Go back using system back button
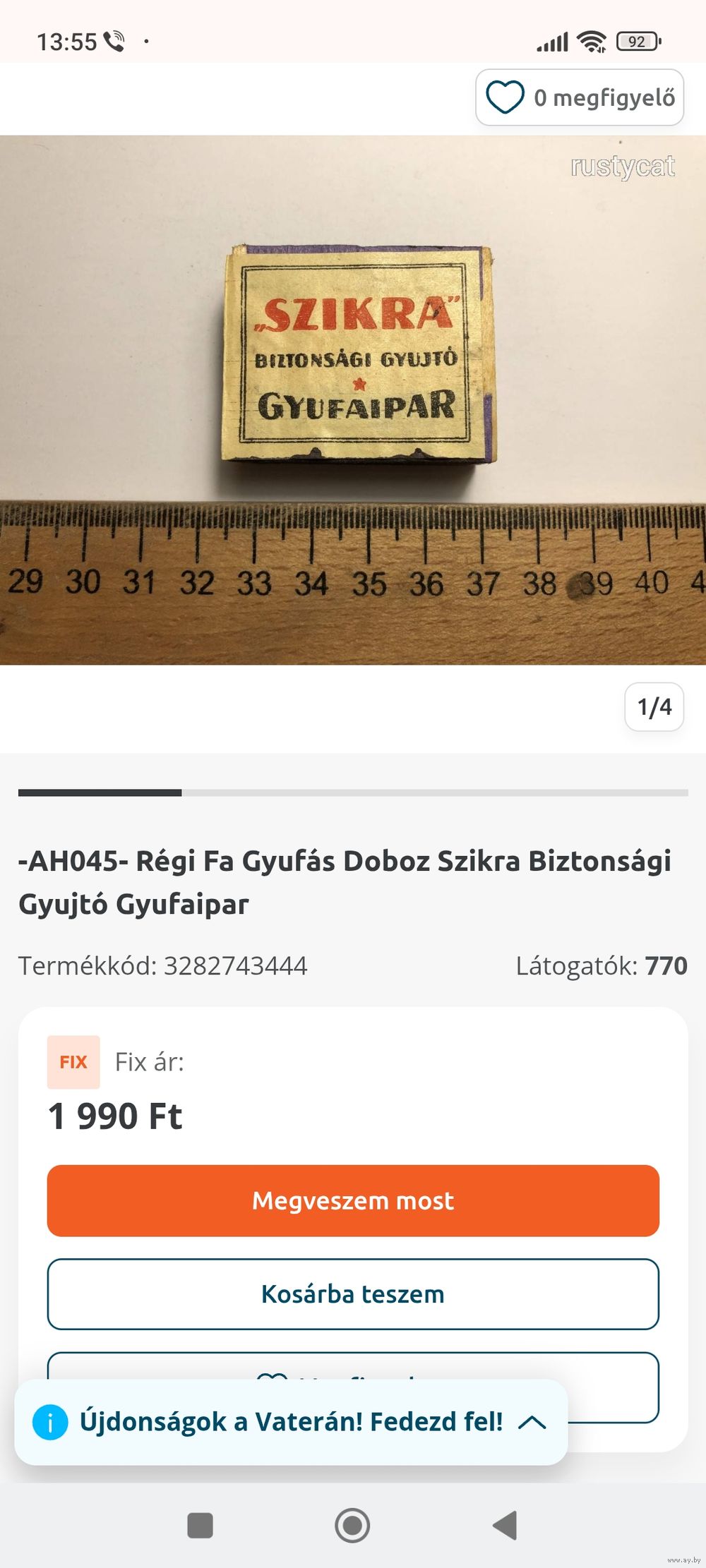Viewport: 706px width, 1568px height. click(505, 1525)
